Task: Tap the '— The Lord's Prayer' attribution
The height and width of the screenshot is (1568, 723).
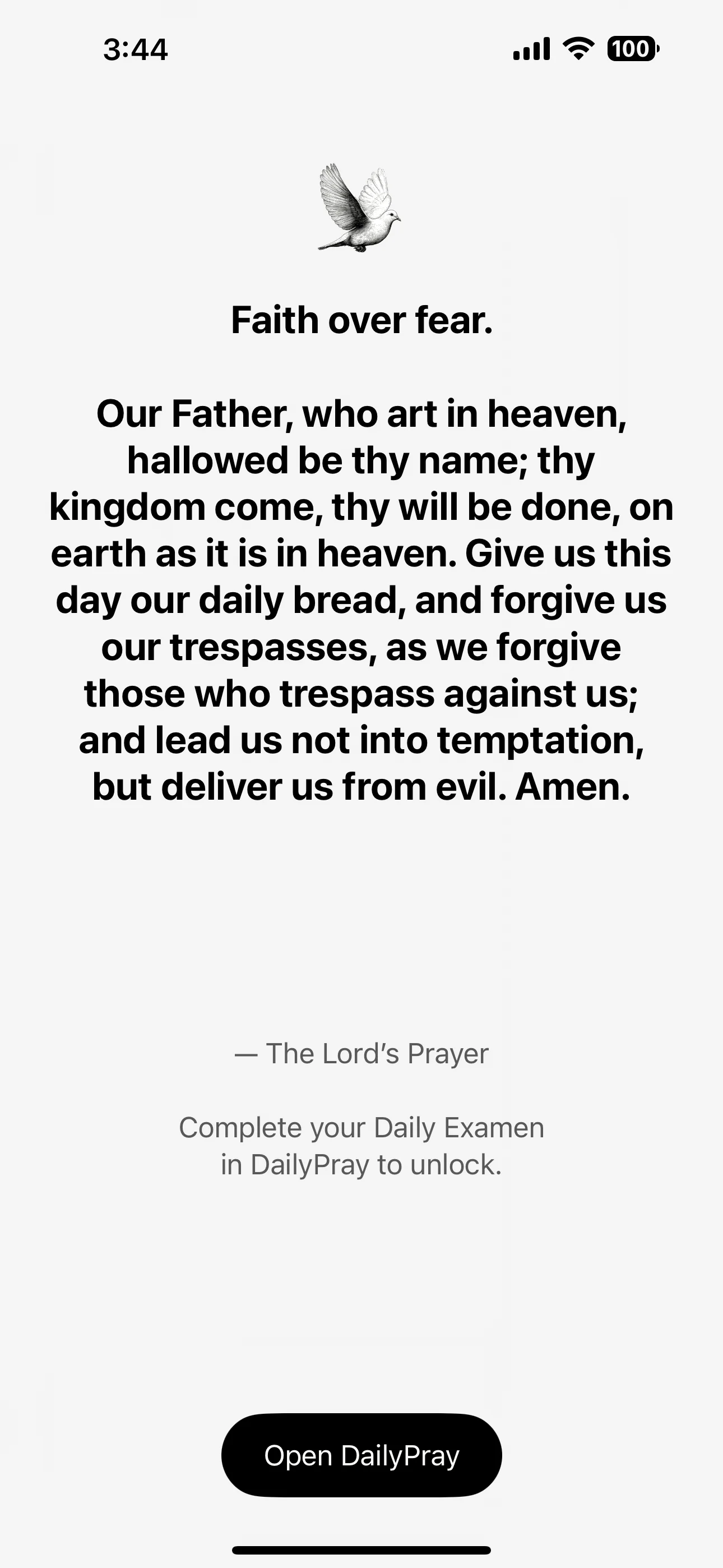Action: pyautogui.click(x=361, y=1053)
